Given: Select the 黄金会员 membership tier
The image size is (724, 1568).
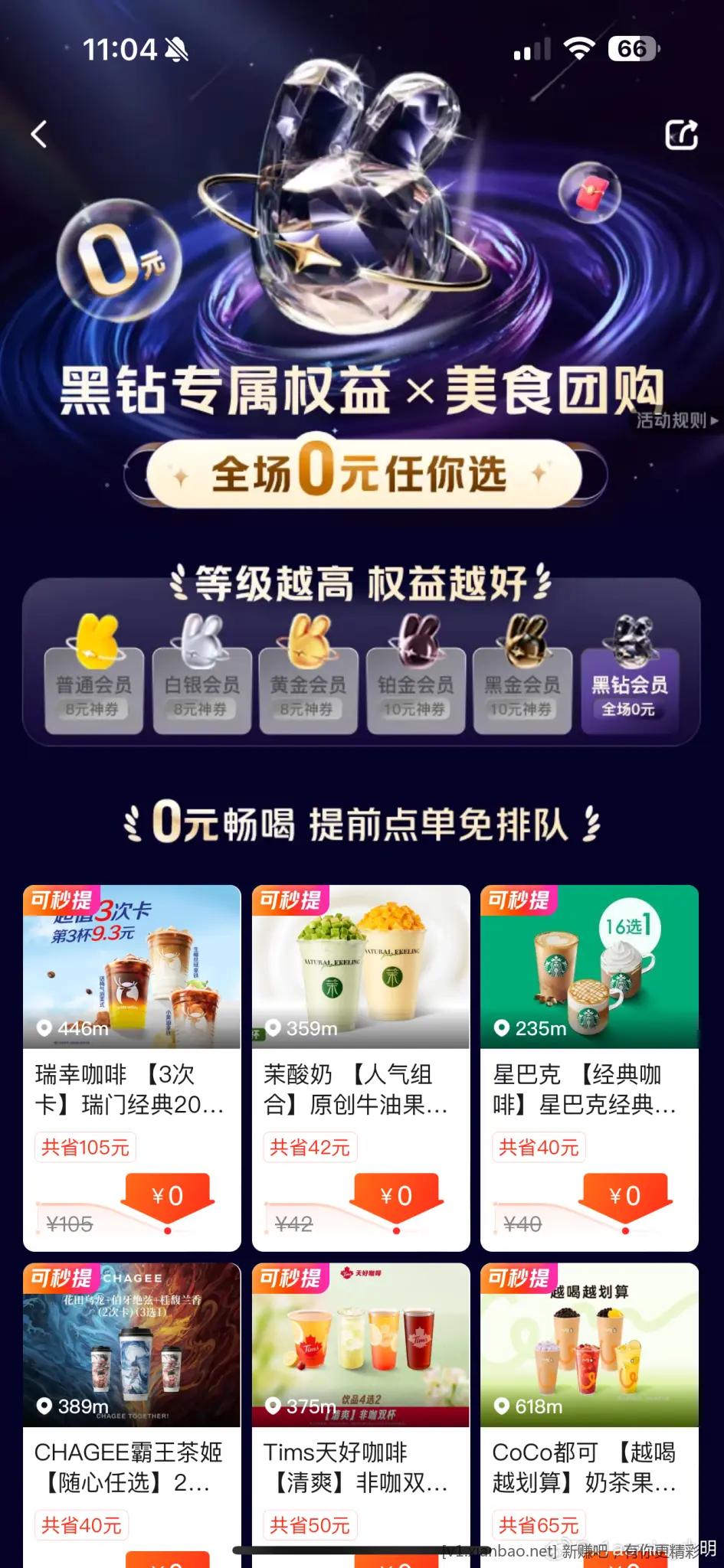Looking at the screenshot, I should [308, 688].
